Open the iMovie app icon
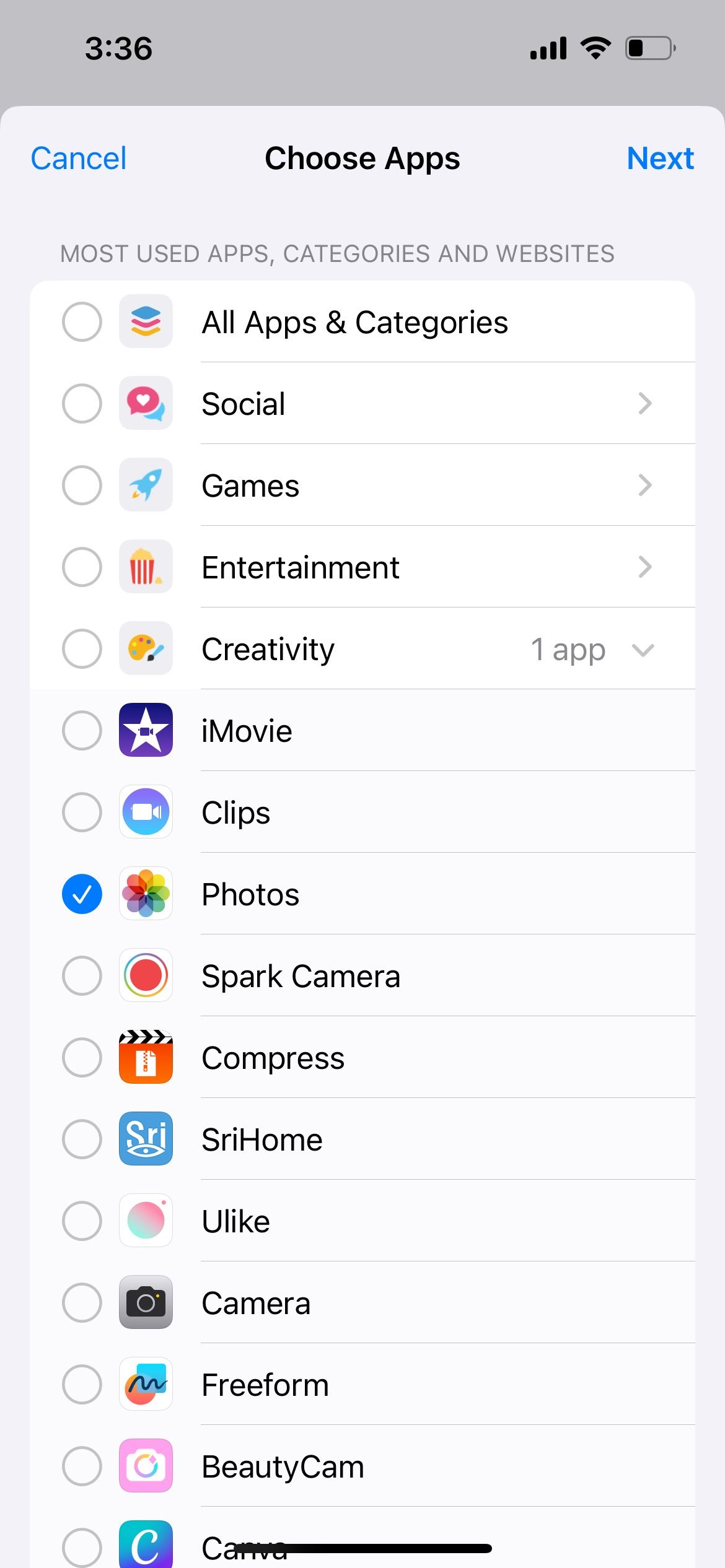Screen dimensions: 725x1568 [x=145, y=731]
